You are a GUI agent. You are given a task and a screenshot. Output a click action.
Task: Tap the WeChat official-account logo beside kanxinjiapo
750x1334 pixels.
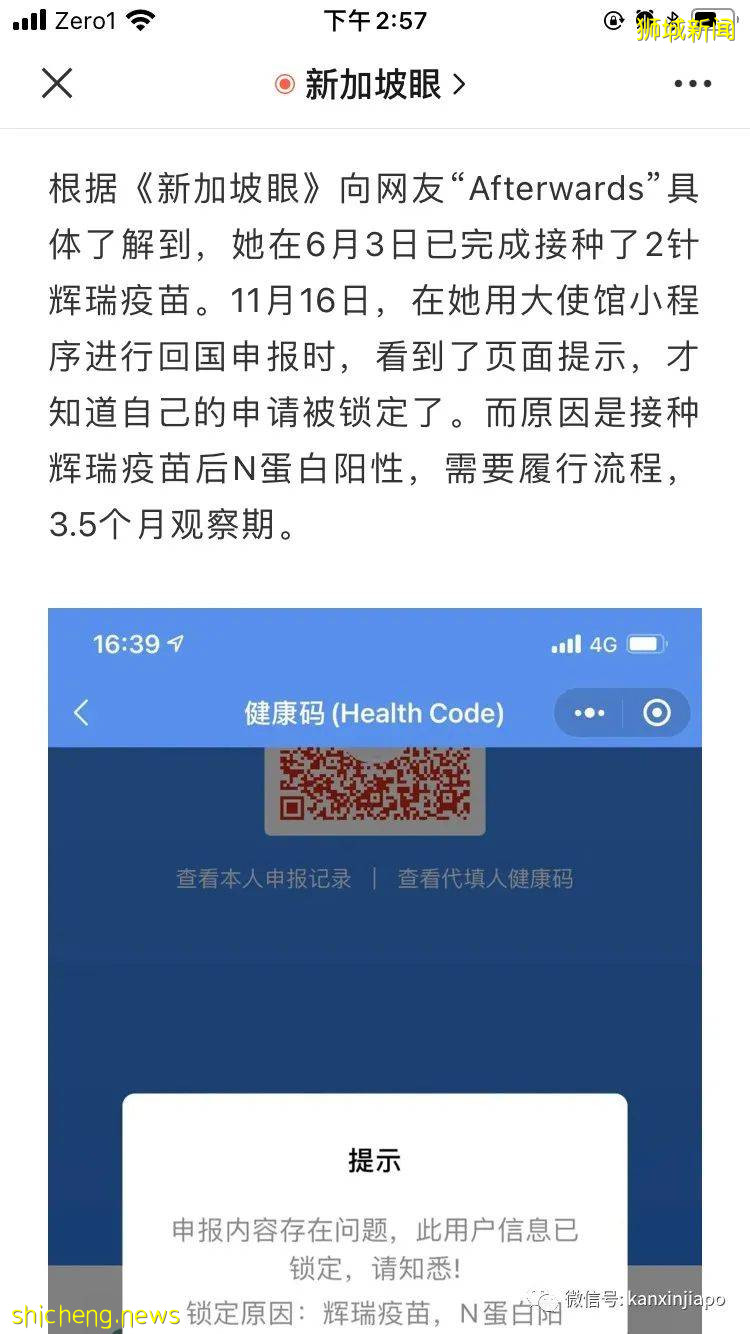click(x=545, y=1300)
